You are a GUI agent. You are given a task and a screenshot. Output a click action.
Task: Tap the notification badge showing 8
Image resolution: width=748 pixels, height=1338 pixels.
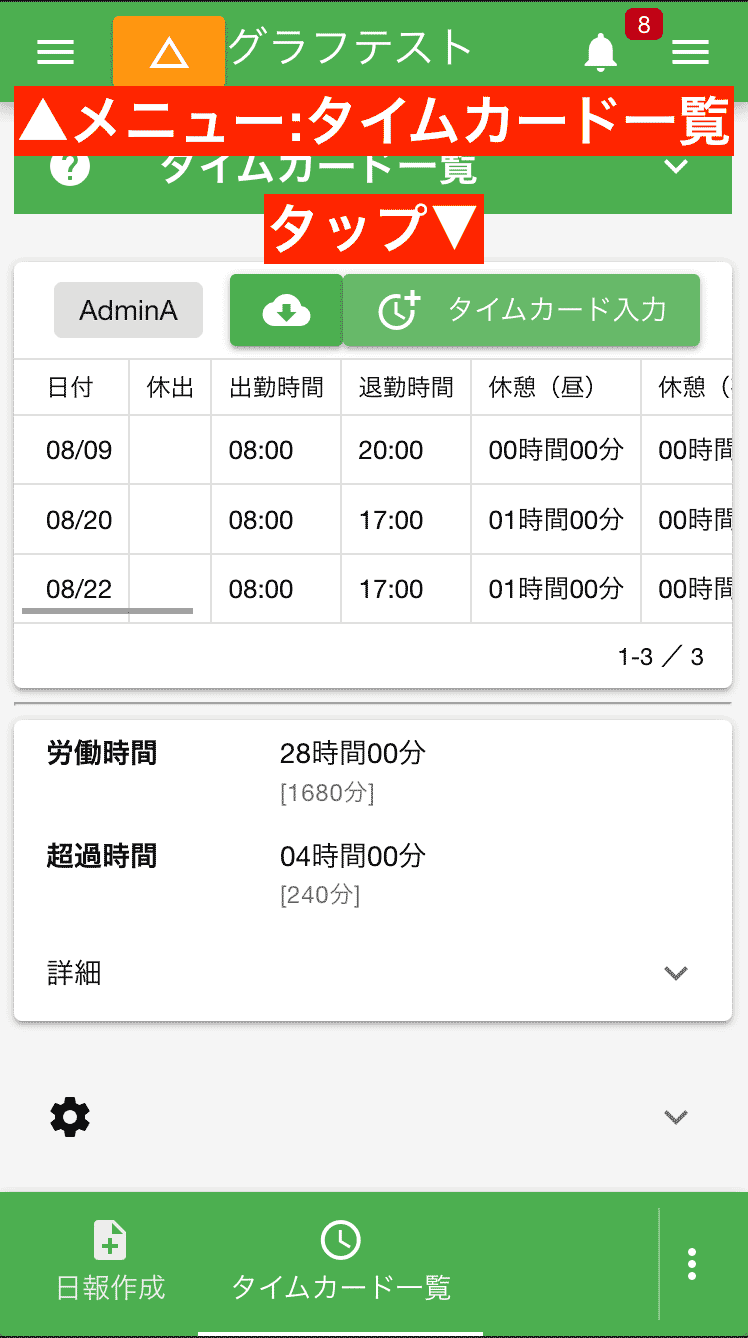(643, 24)
